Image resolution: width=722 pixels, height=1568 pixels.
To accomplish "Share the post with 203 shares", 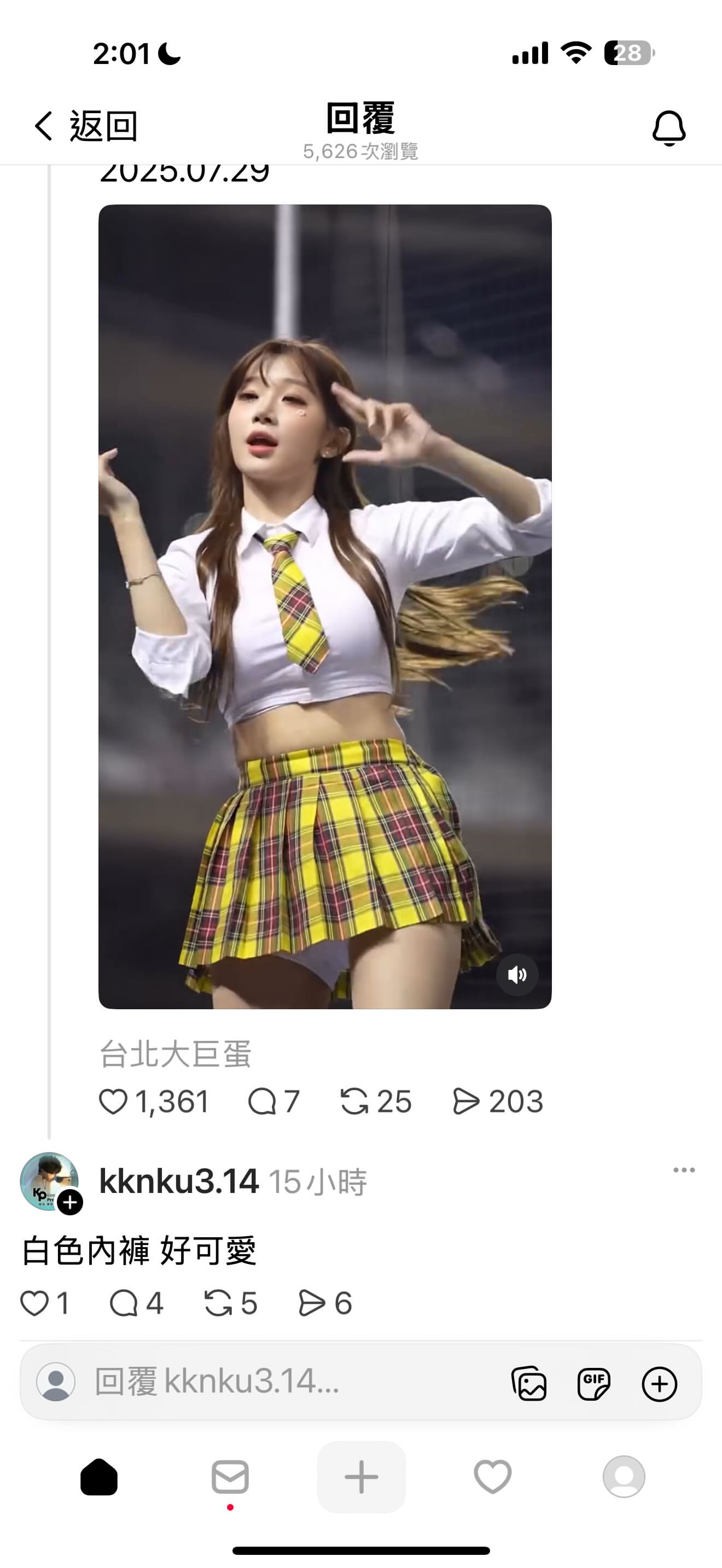I will [x=467, y=1101].
